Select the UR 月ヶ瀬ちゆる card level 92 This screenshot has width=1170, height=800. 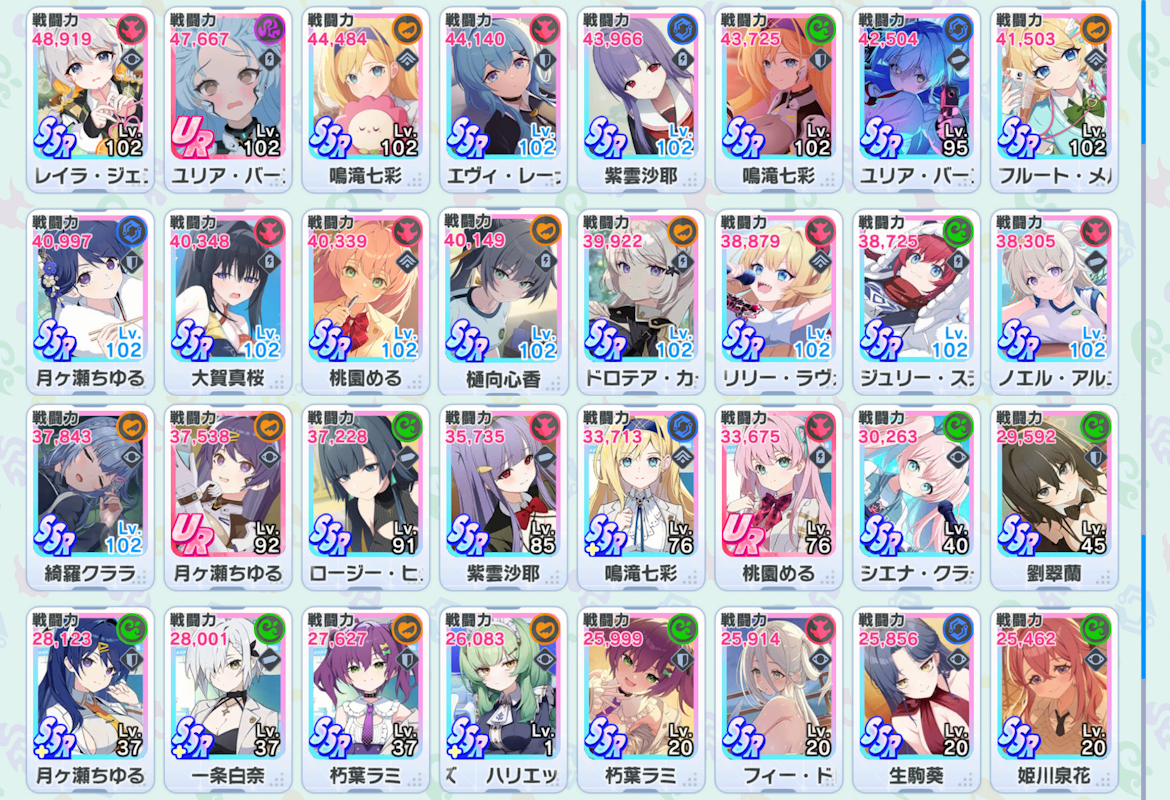coord(228,498)
